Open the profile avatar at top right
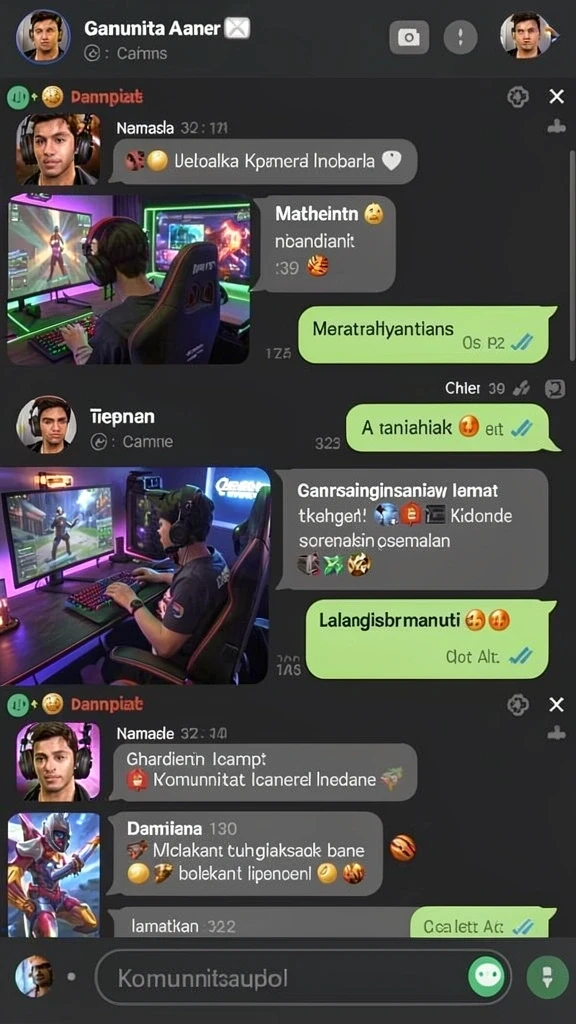576x1024 pixels. click(525, 36)
